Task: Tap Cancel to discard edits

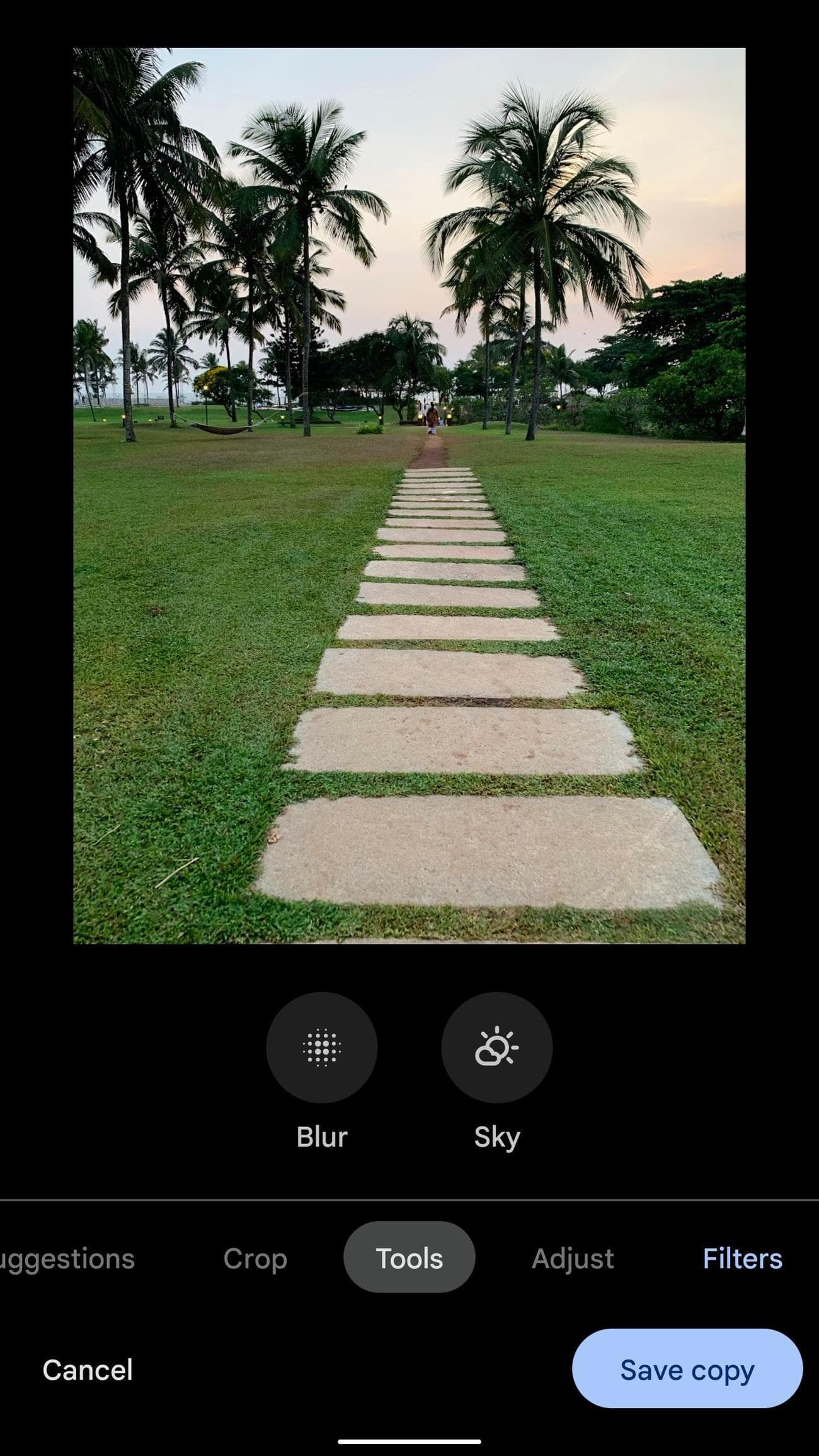Action: coord(88,1369)
